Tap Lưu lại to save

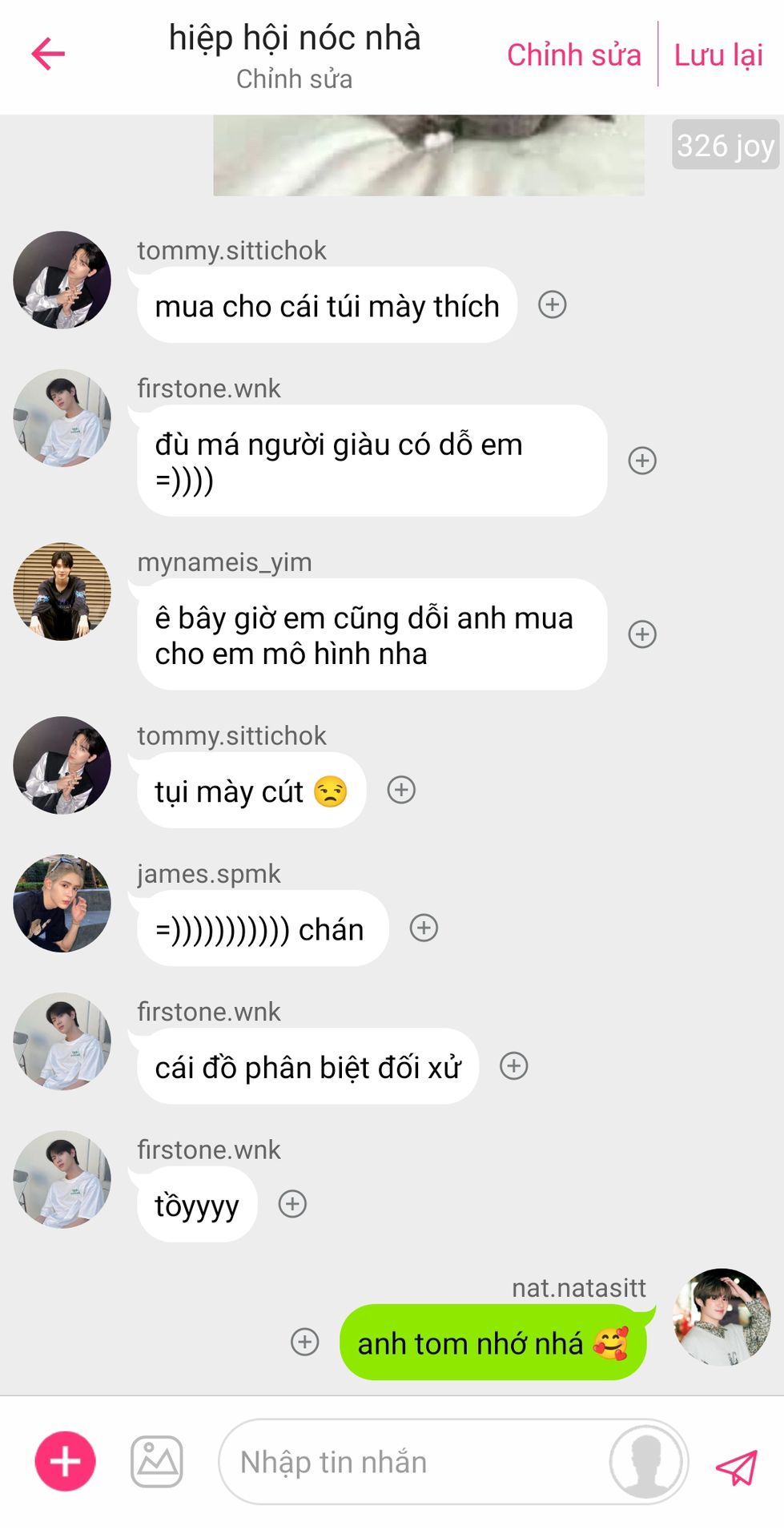point(718,54)
